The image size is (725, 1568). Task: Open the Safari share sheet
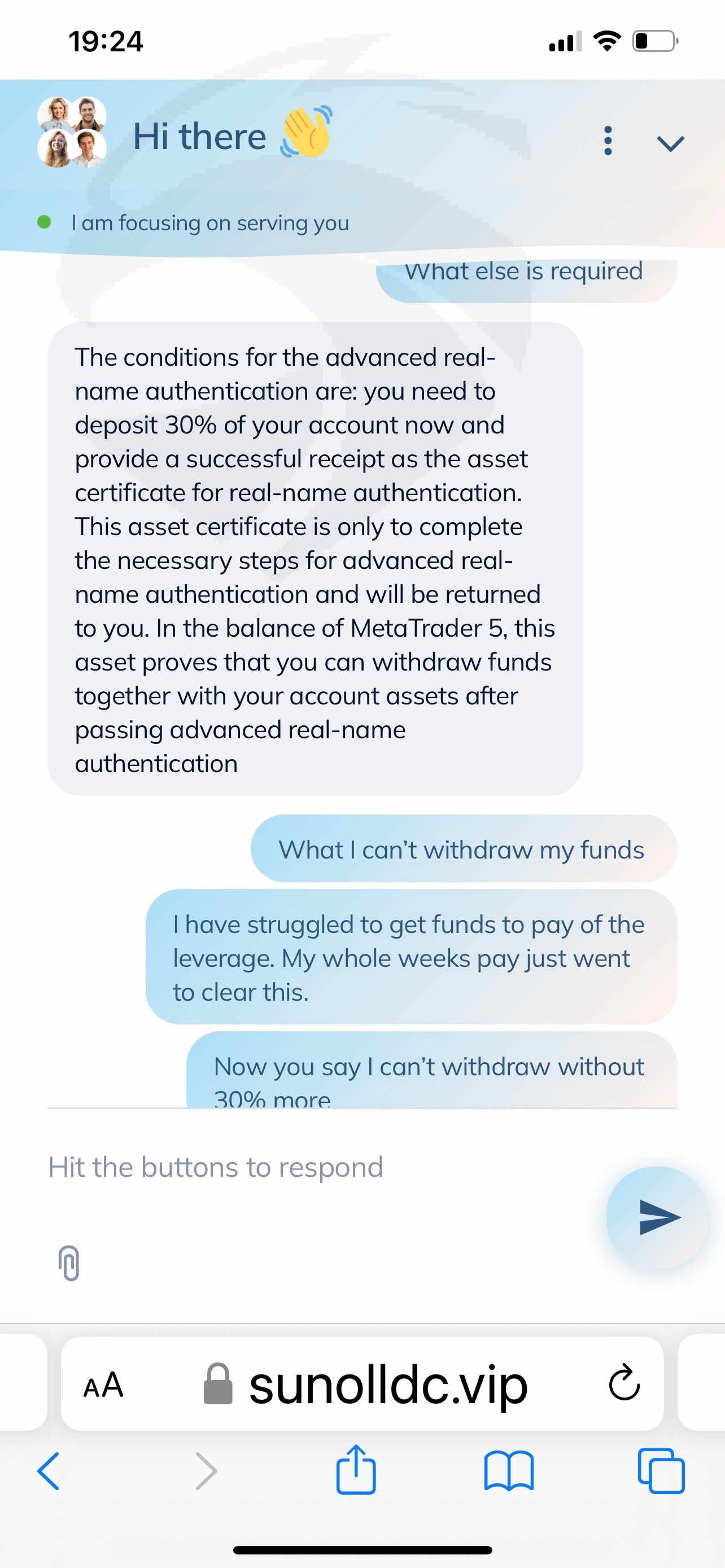pos(356,1469)
